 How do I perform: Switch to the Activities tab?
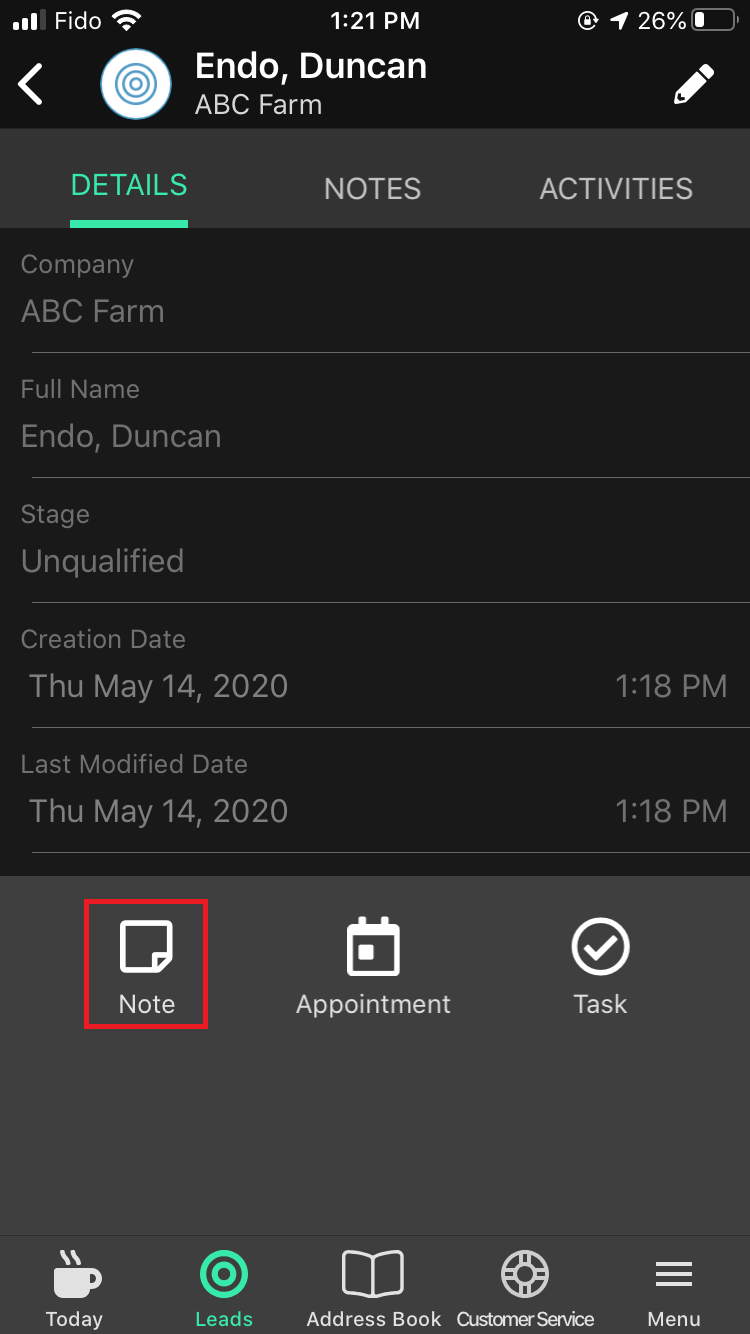[x=616, y=188]
